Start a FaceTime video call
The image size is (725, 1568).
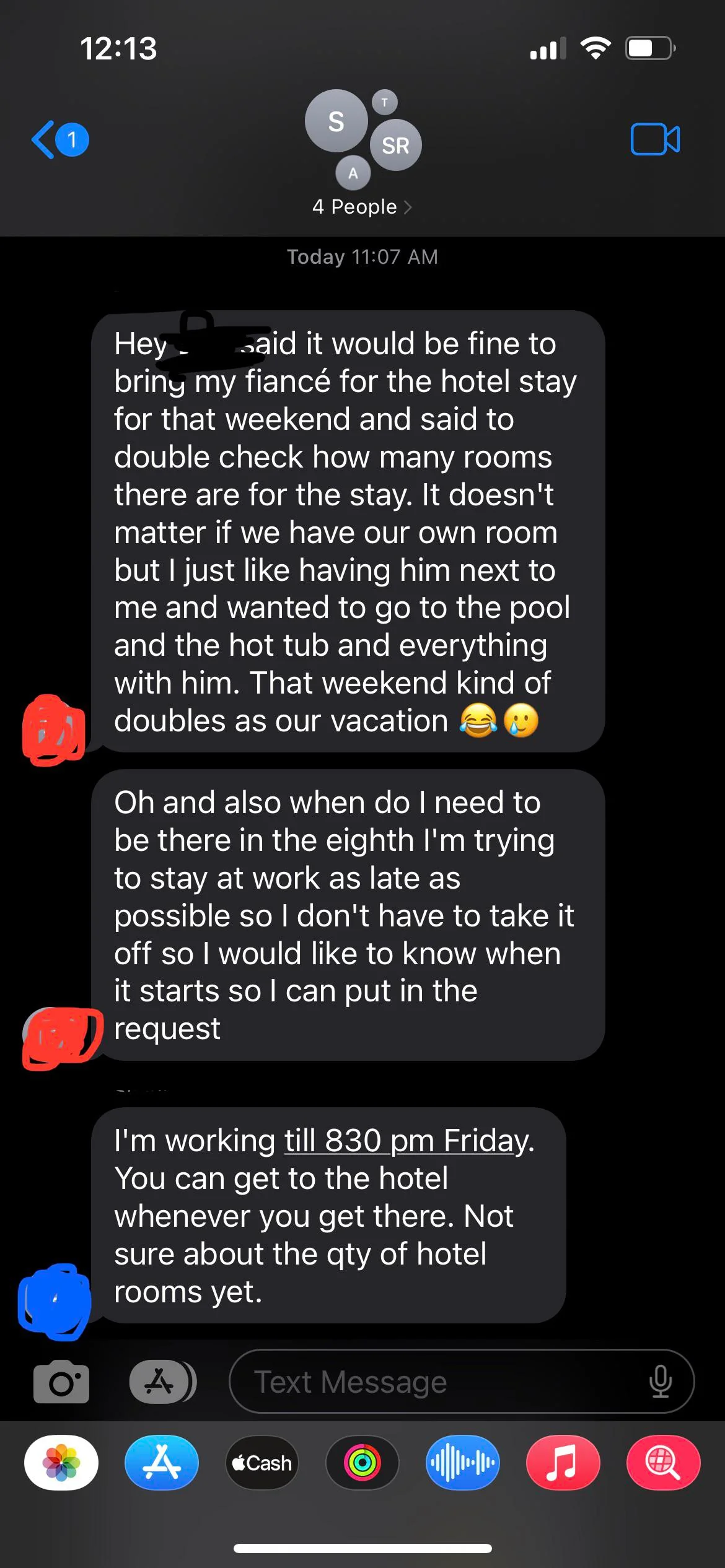click(x=654, y=139)
